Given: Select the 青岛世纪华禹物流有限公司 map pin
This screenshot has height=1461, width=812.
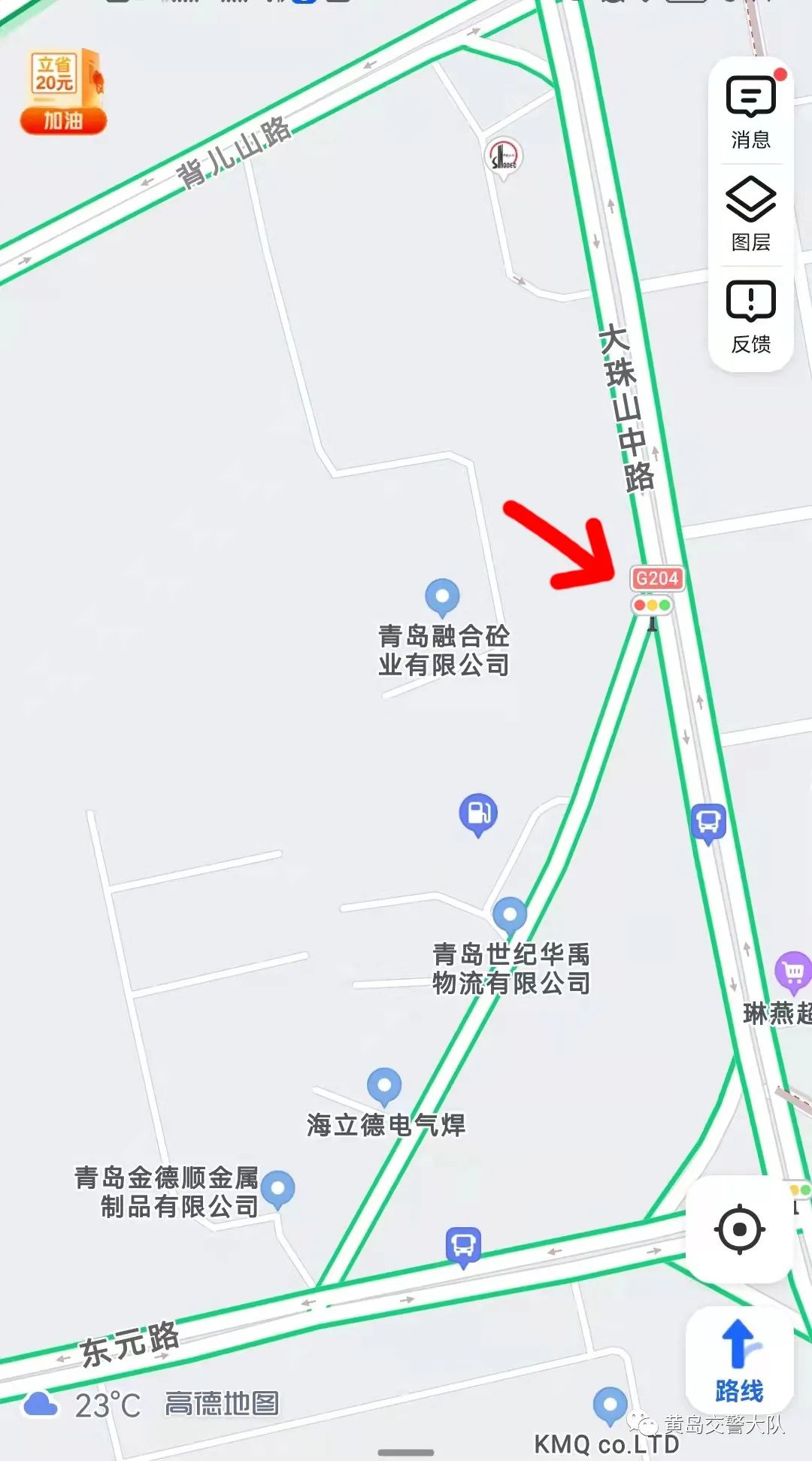Looking at the screenshot, I should (x=510, y=917).
